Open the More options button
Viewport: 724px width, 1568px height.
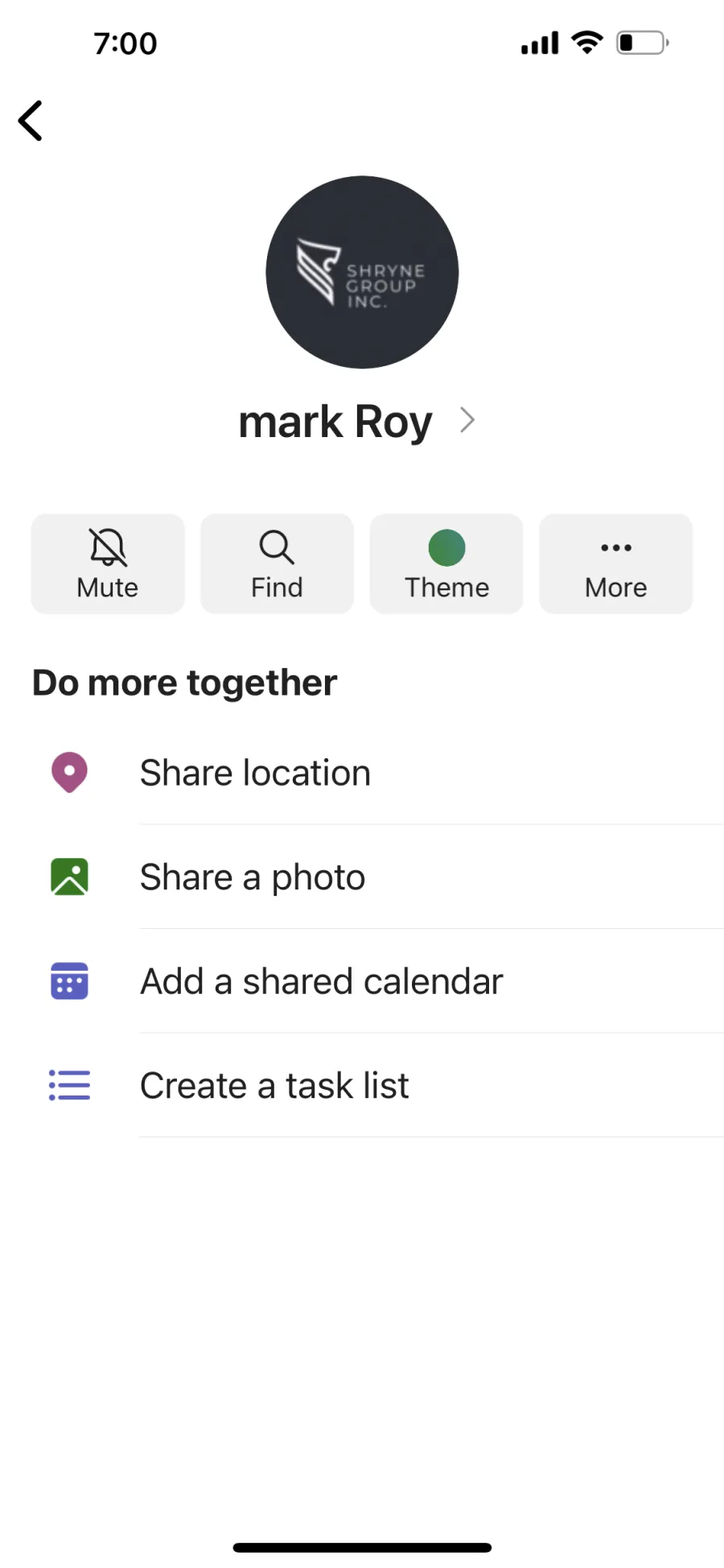(x=616, y=563)
